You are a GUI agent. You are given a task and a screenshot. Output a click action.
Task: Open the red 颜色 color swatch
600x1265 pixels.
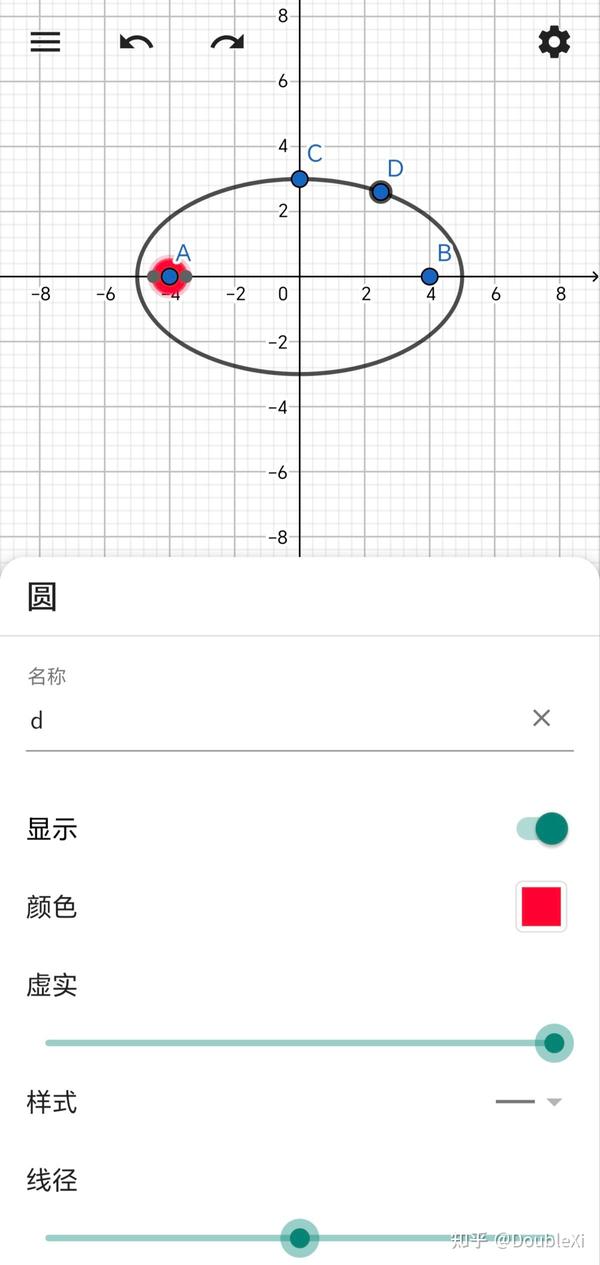tap(542, 907)
